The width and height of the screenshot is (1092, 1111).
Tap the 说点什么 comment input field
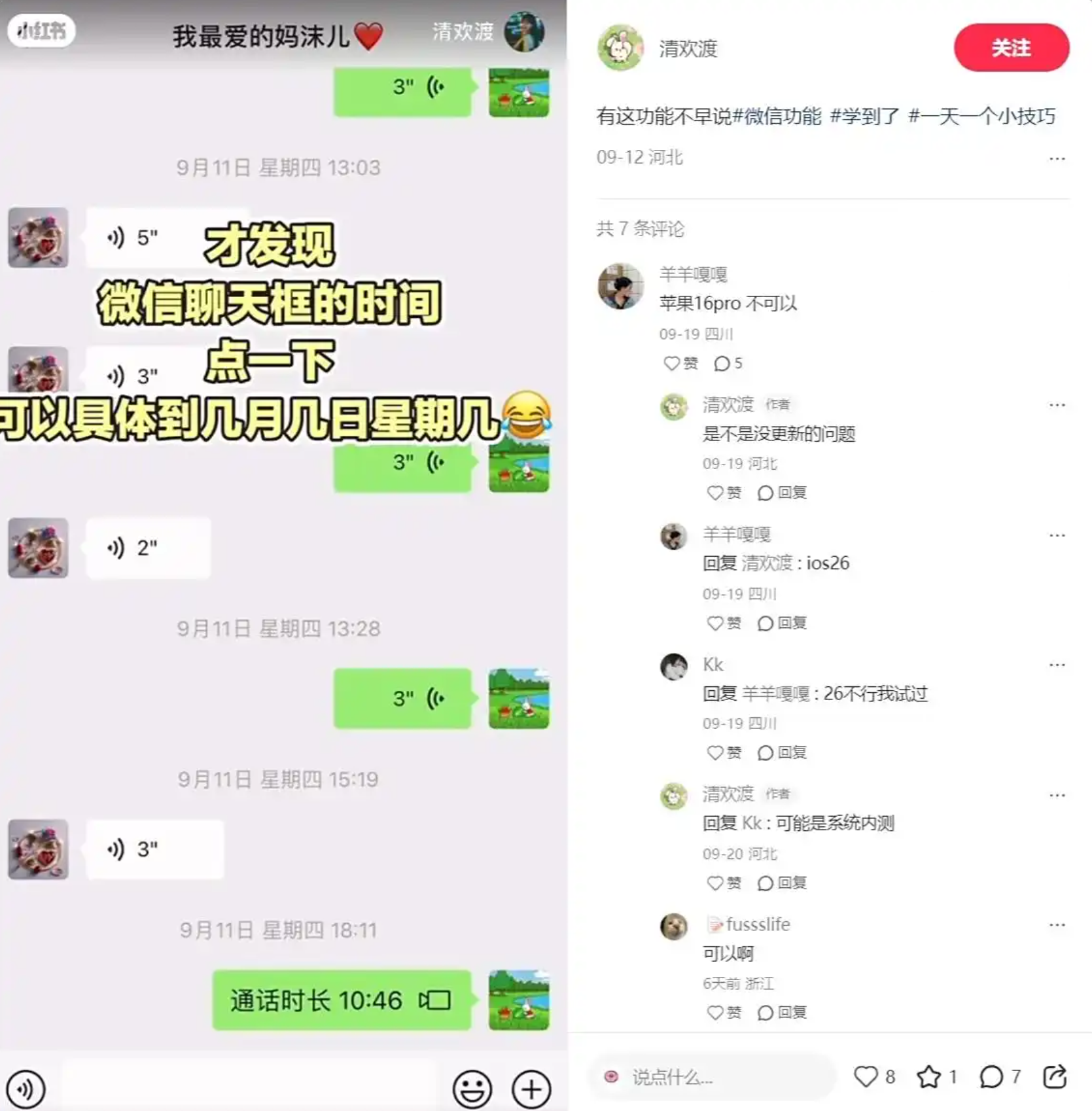(712, 1077)
